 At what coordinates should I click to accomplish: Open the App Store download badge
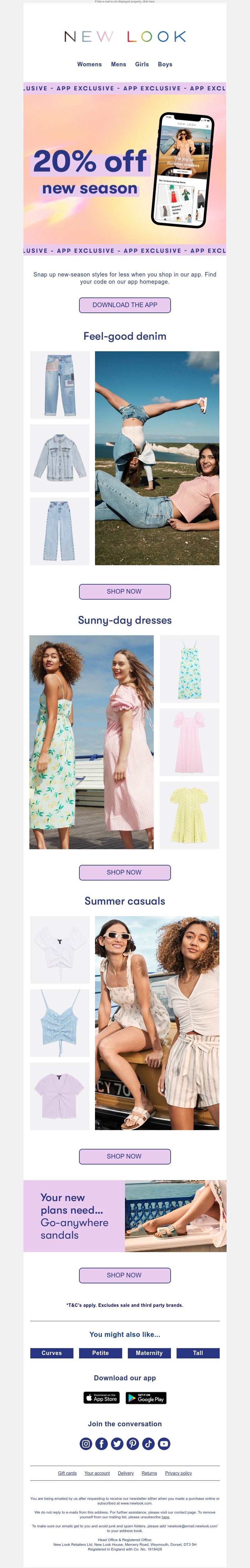(x=101, y=1398)
